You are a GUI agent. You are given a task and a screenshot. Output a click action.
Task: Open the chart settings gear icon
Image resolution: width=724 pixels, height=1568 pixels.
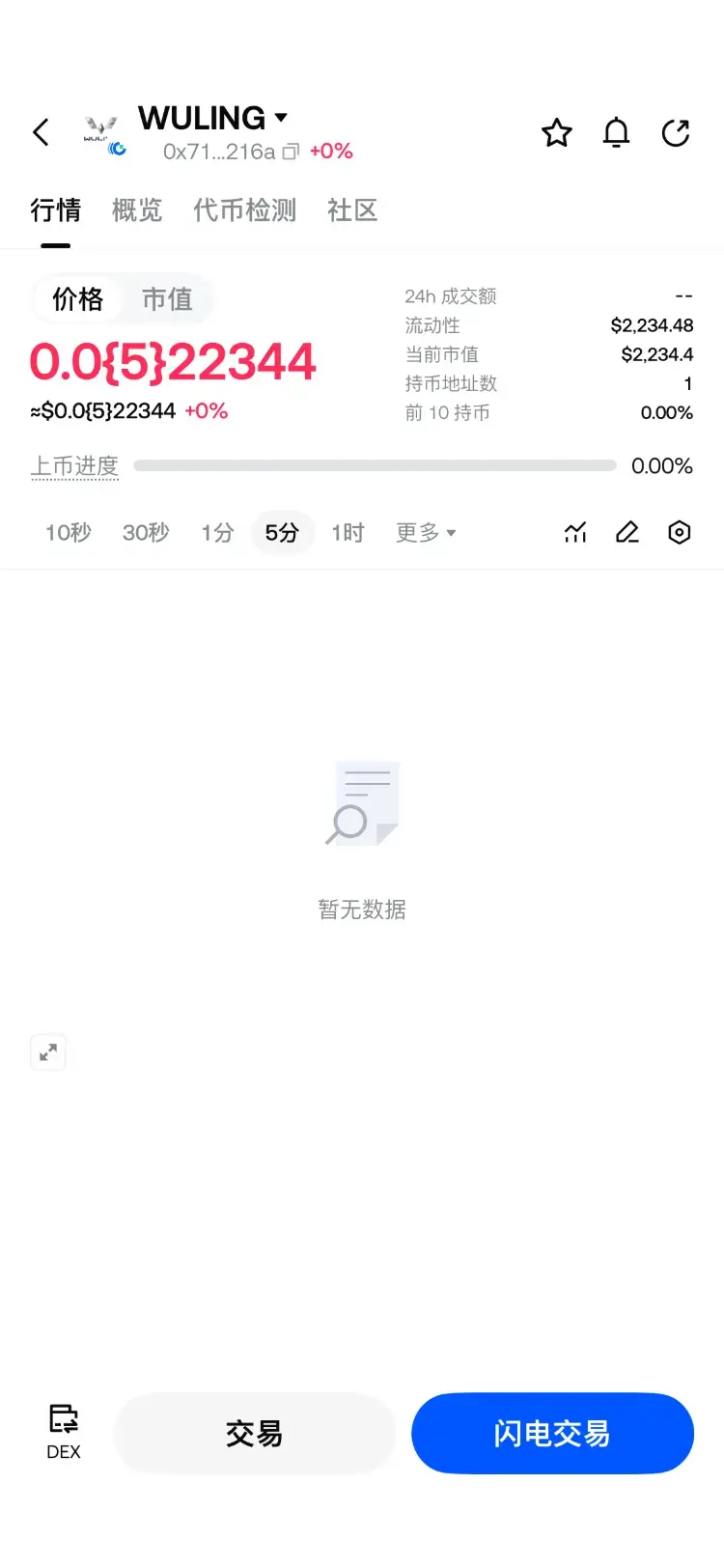coord(679,532)
